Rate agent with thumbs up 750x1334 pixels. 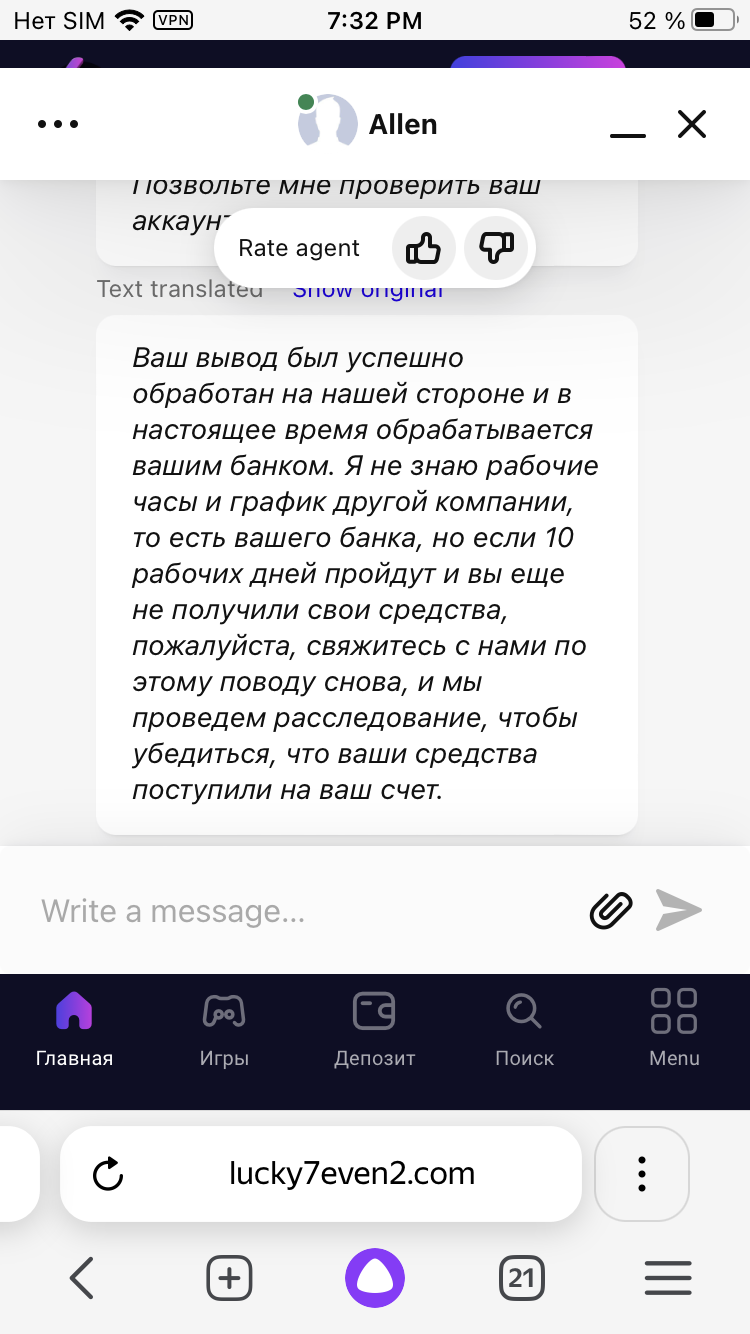tap(423, 247)
